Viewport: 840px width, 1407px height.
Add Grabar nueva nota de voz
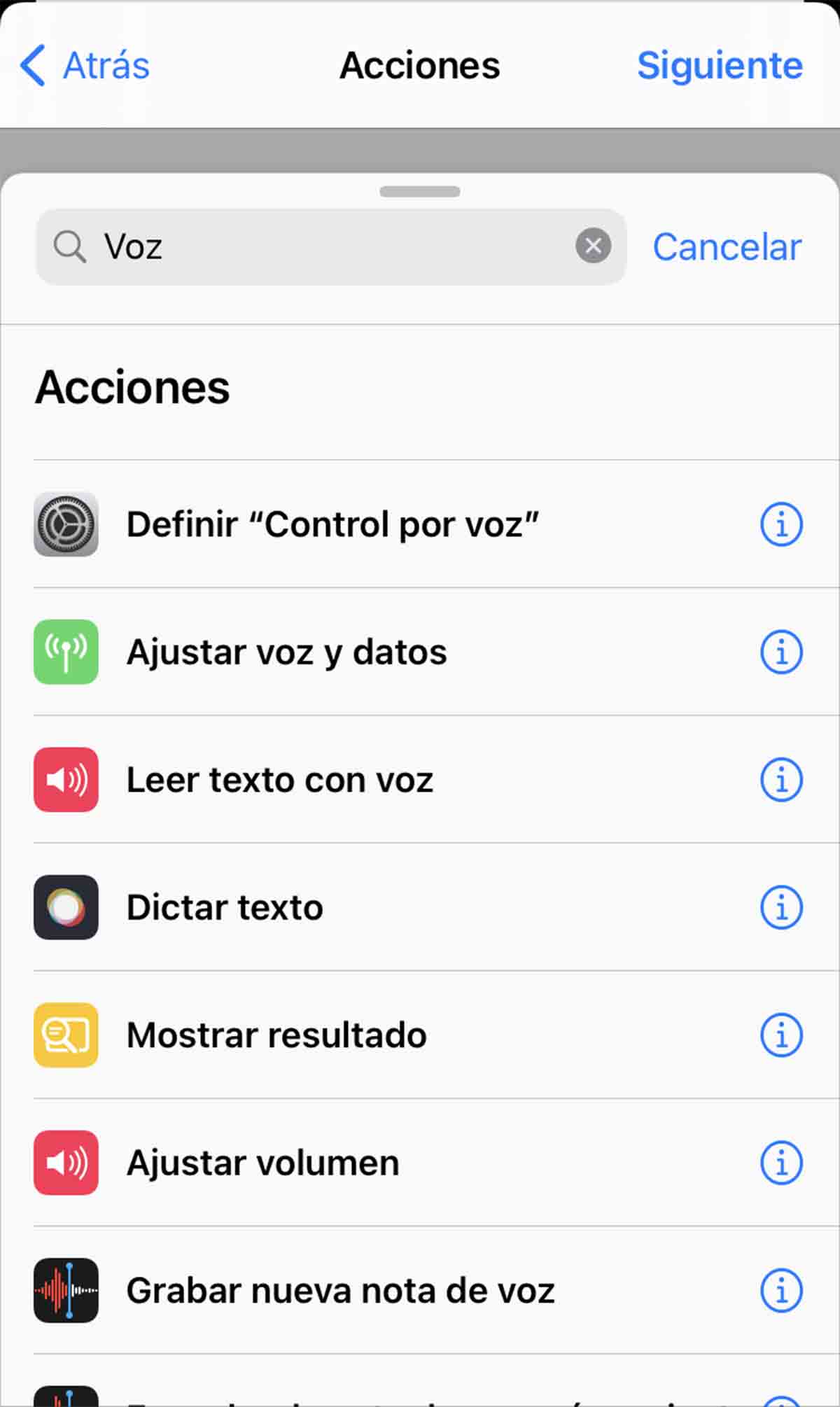point(340,1290)
